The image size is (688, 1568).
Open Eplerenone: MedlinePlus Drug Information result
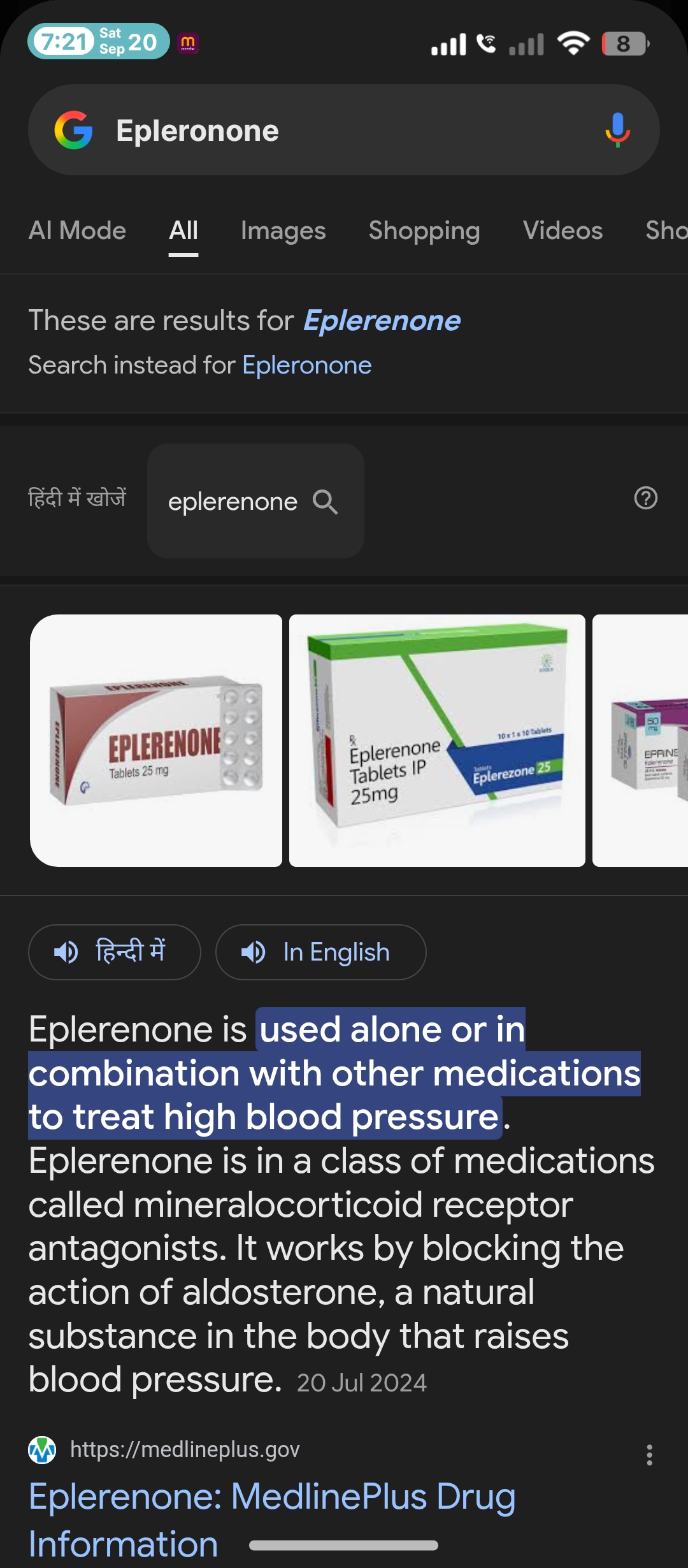pyautogui.click(x=271, y=1497)
